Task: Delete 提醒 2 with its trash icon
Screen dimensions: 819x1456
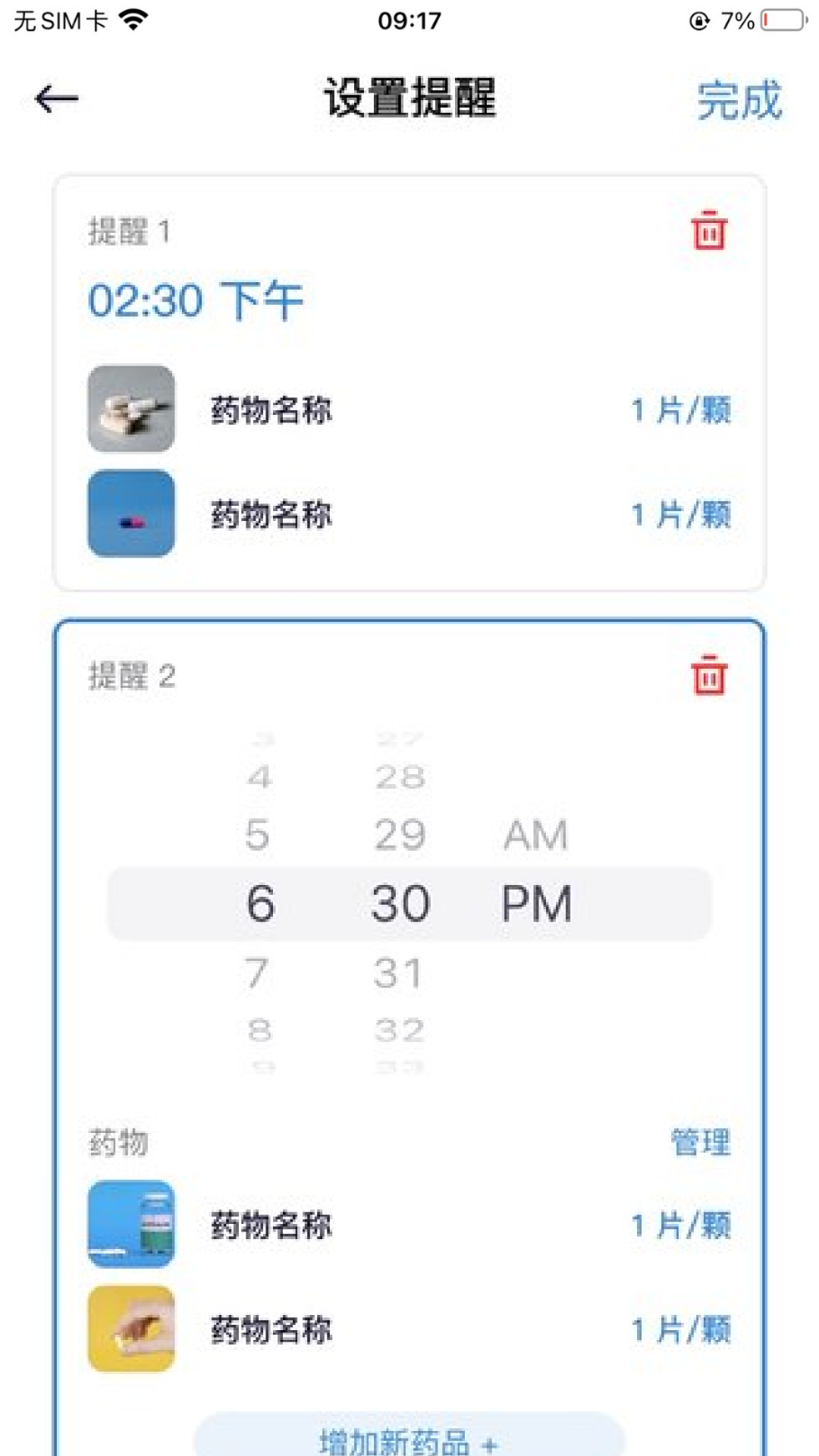Action: 708,675
